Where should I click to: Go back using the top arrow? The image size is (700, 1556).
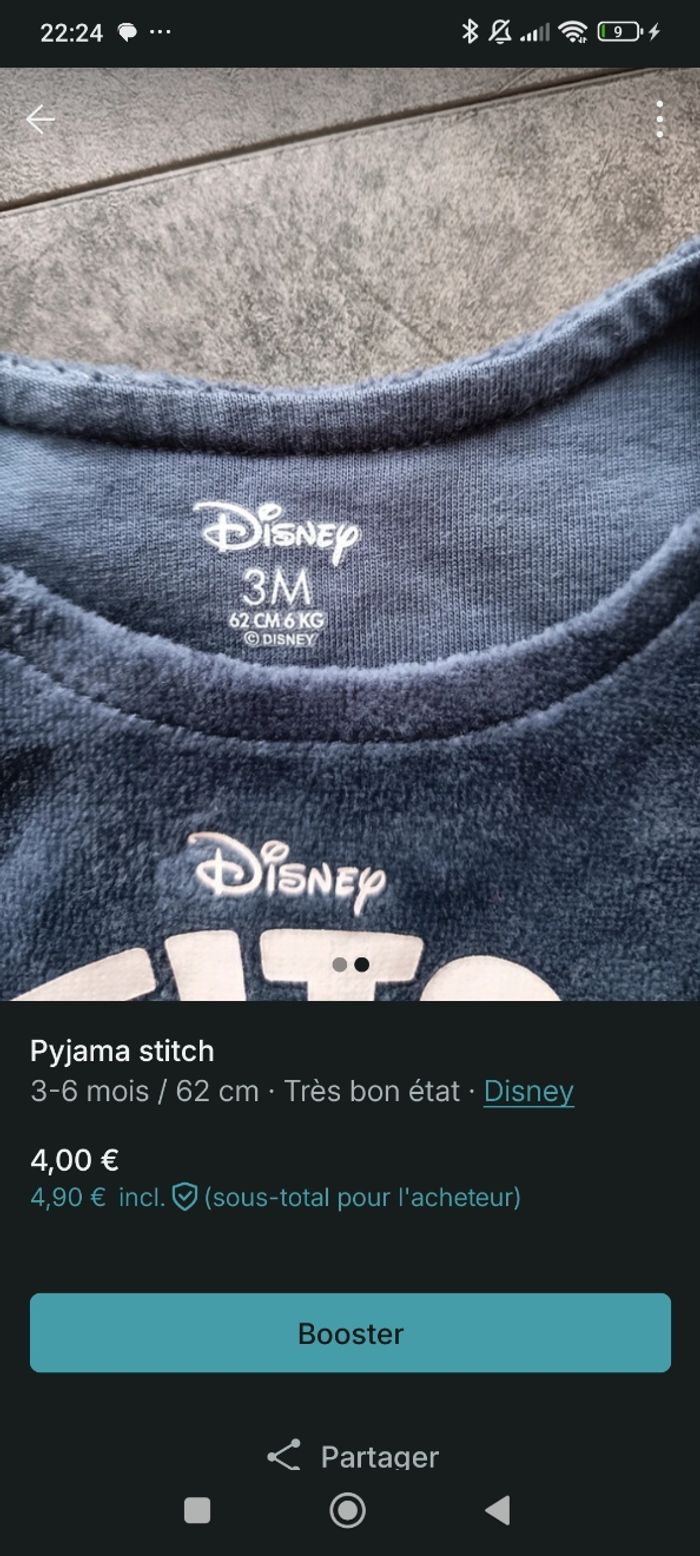tap(40, 119)
